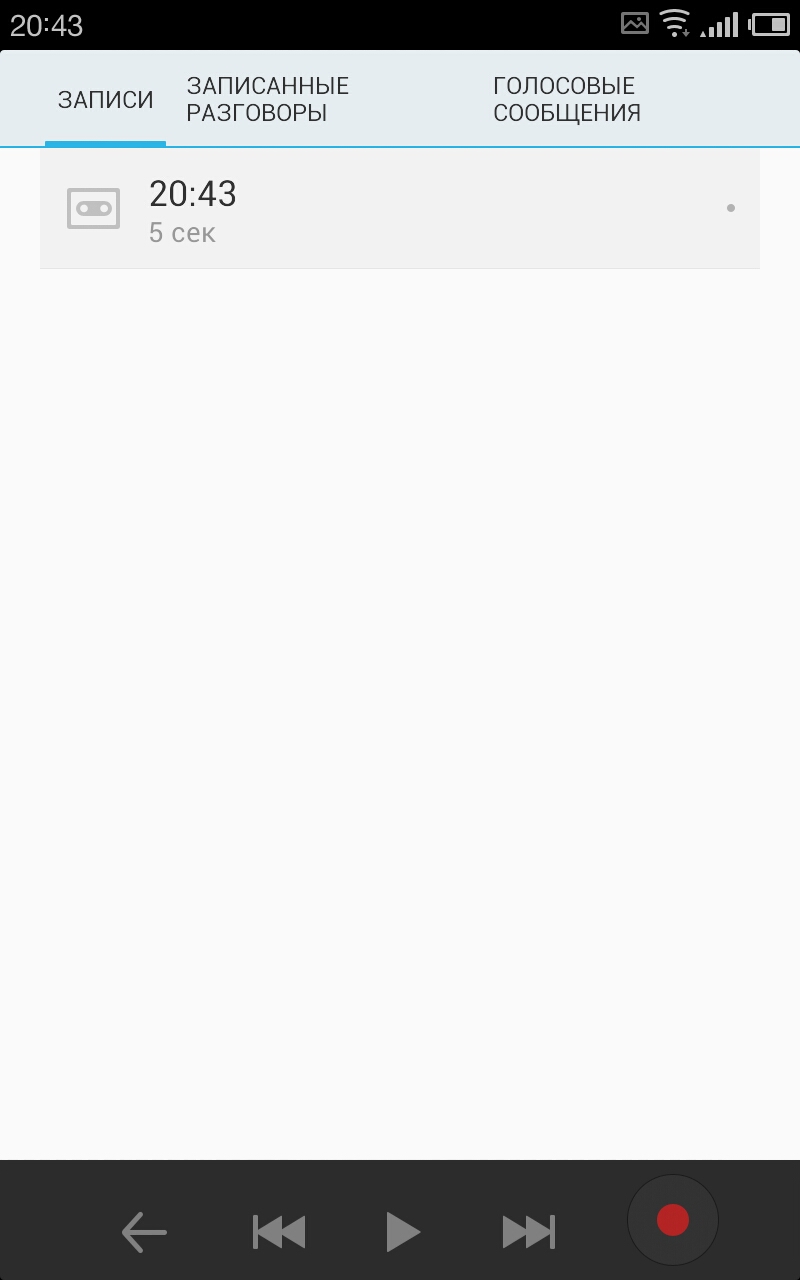Switch to the Записи tab
Viewport: 800px width, 1280px height.
click(105, 100)
